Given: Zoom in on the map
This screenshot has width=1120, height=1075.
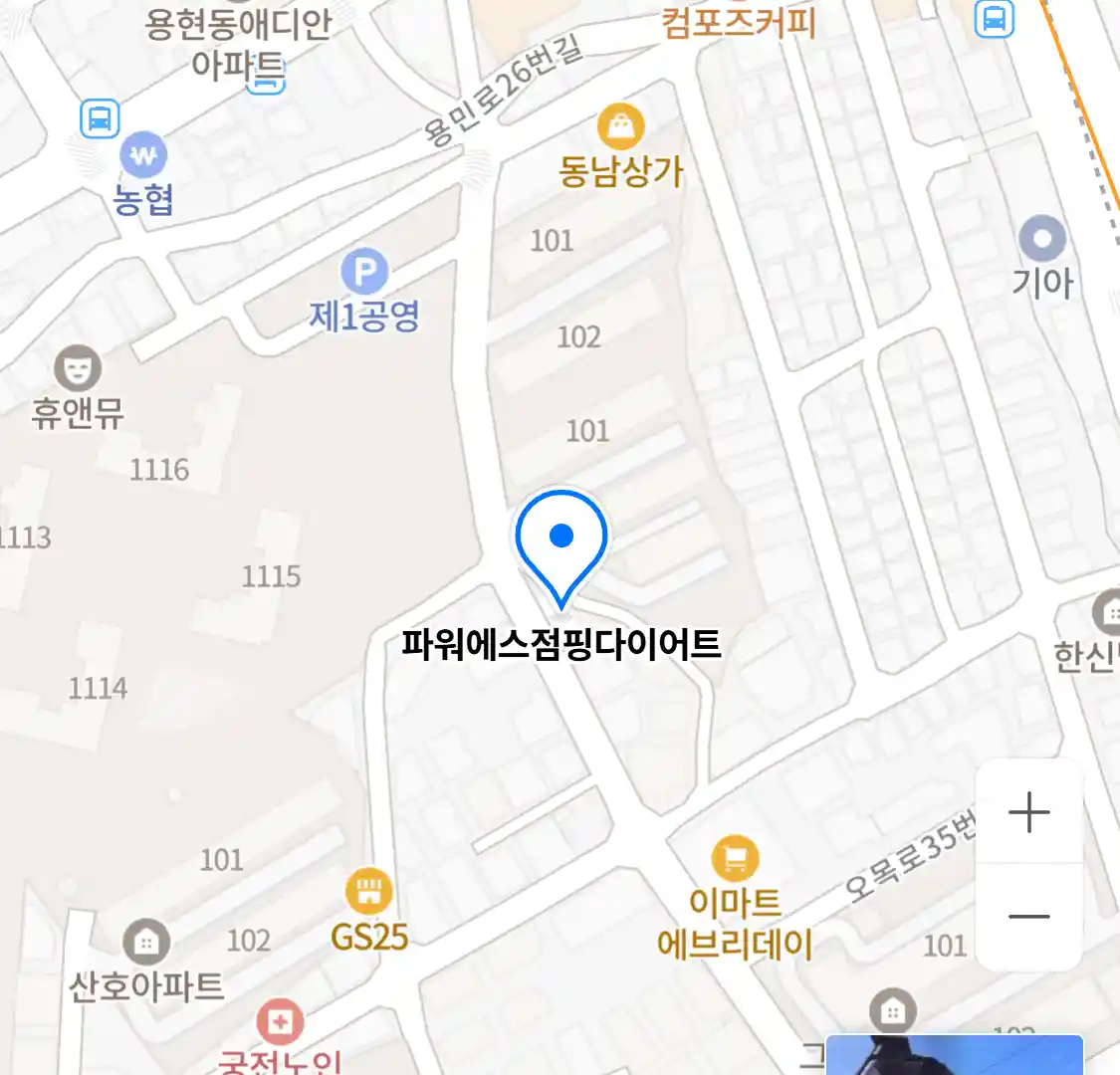Looking at the screenshot, I should [x=1028, y=812].
